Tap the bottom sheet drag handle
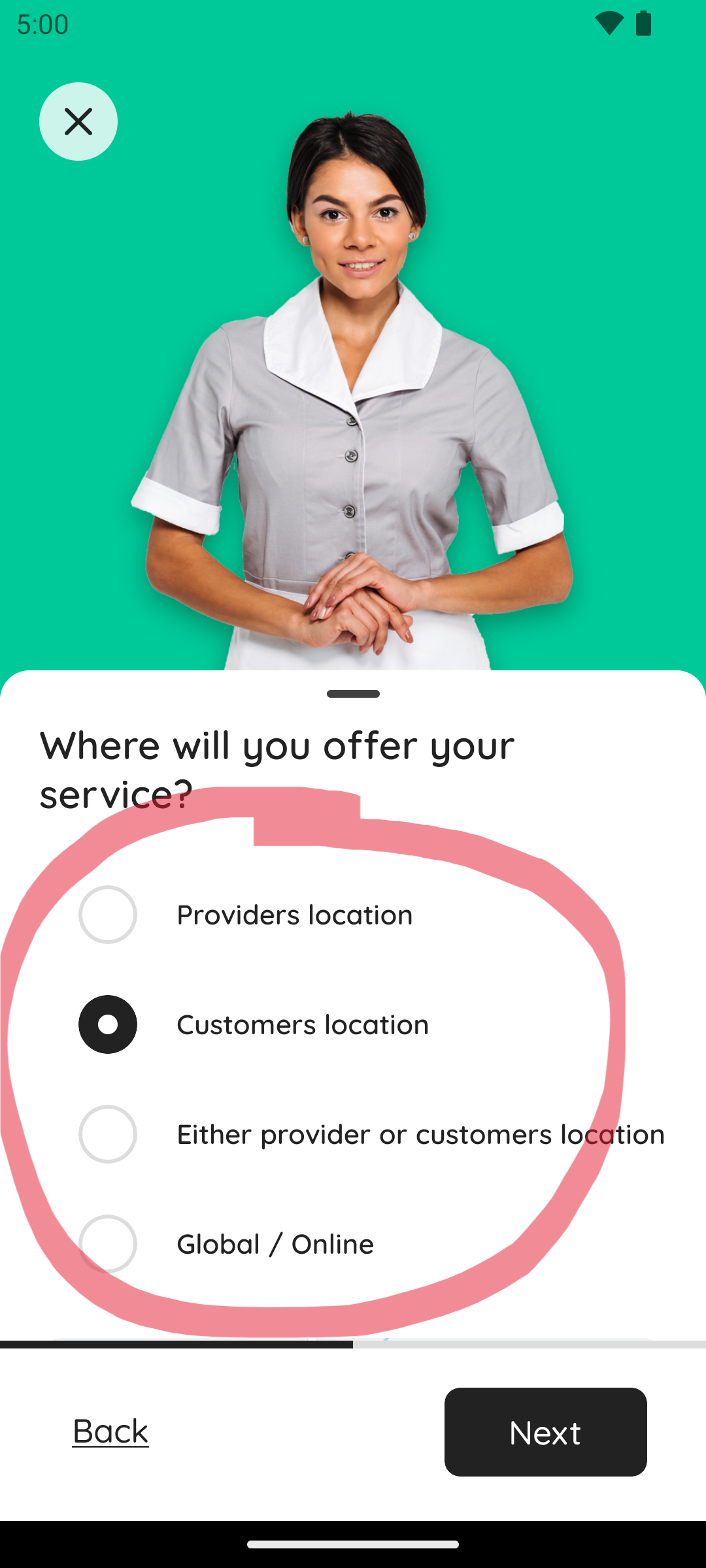This screenshot has width=706, height=1568. pyautogui.click(x=353, y=694)
